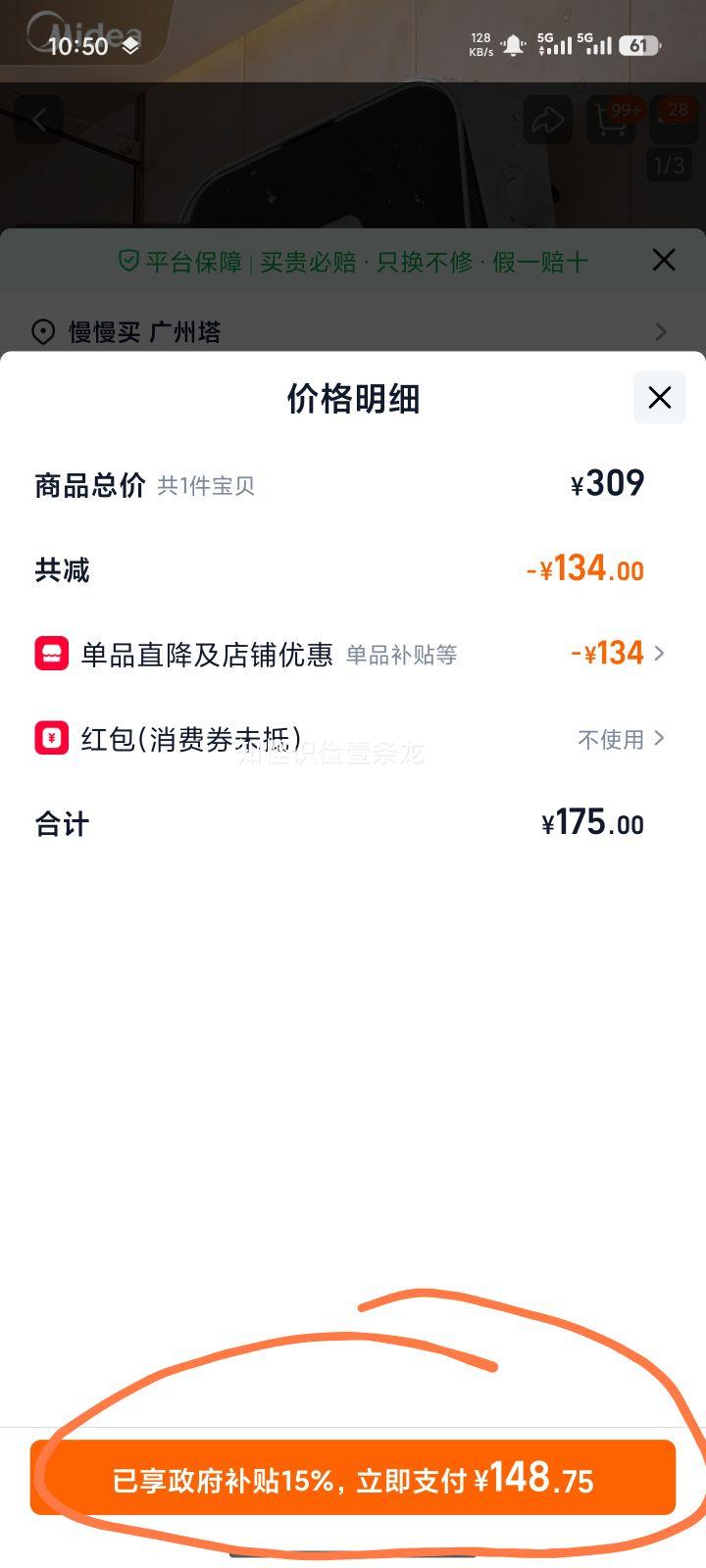Tap the 1/3 image counter indicator
The width and height of the screenshot is (706, 1568).
click(670, 165)
